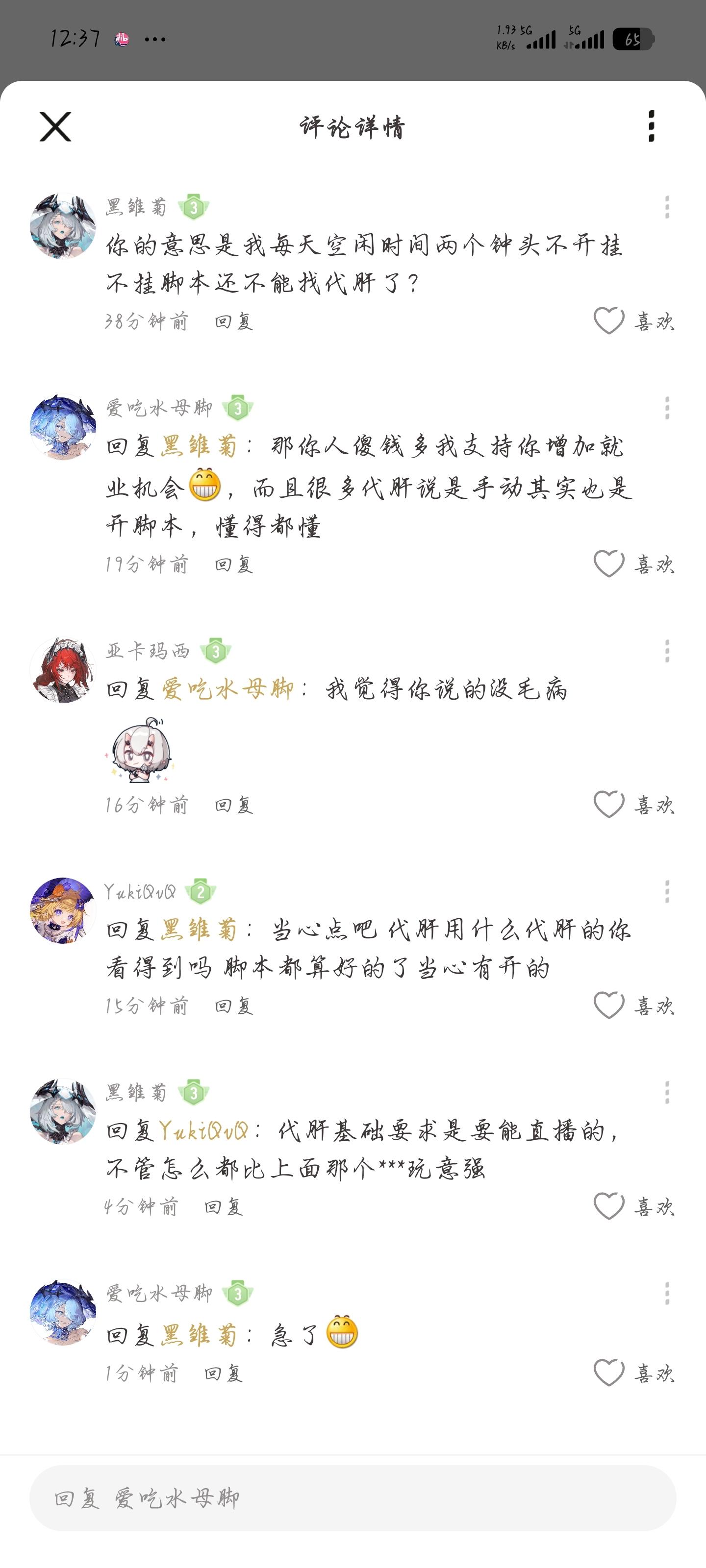Like 黑维菊's comment posted 38分钟前
The image size is (706, 1568).
pos(609,321)
